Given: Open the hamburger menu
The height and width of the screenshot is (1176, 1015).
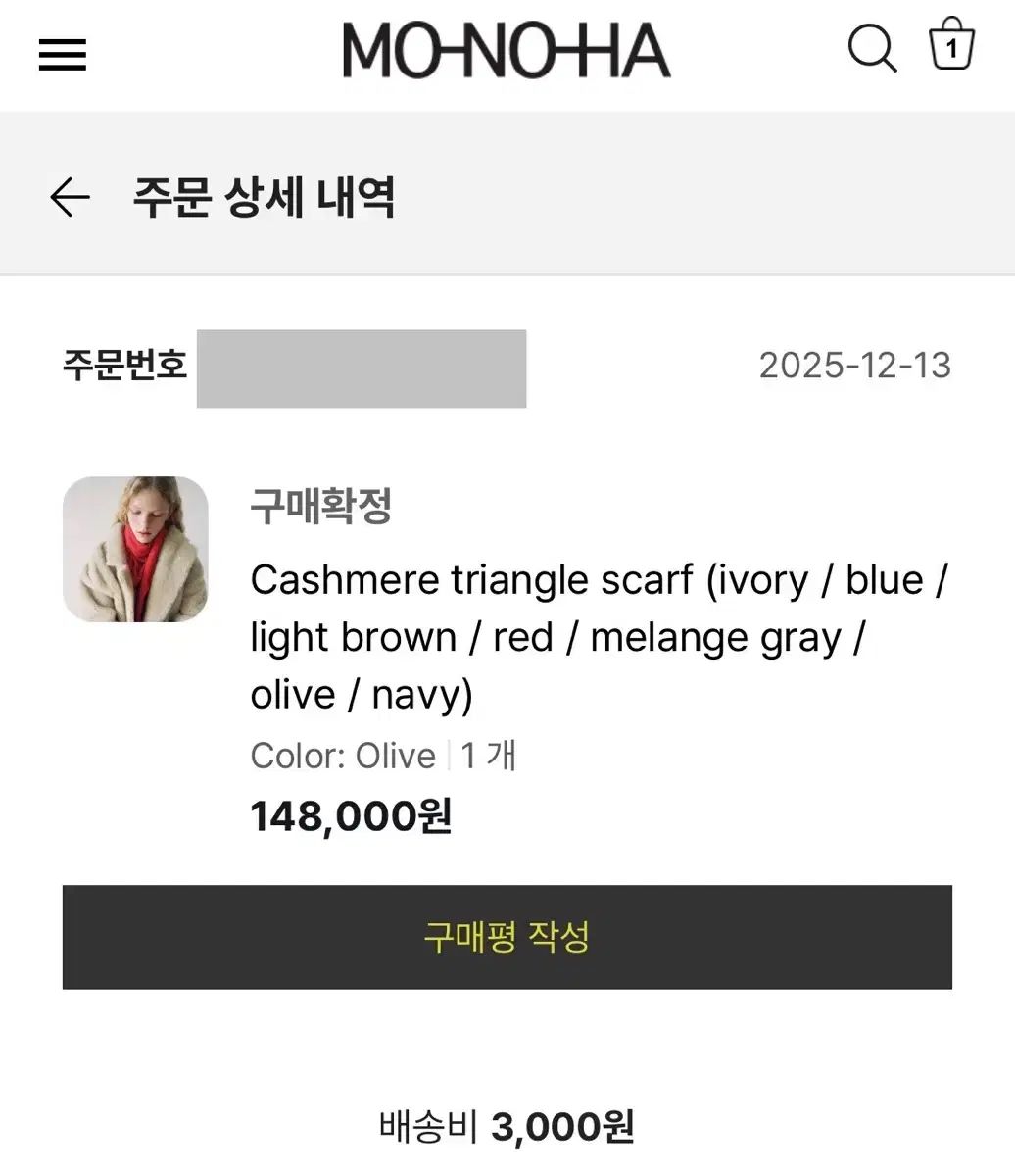Looking at the screenshot, I should (63, 54).
